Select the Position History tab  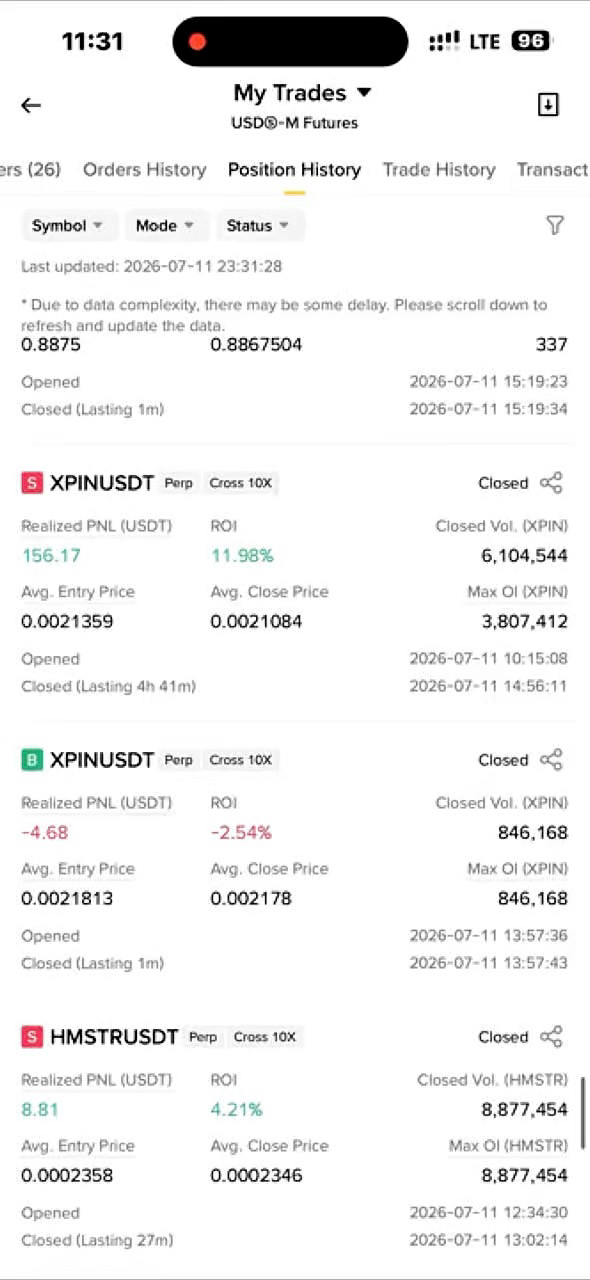tap(294, 170)
